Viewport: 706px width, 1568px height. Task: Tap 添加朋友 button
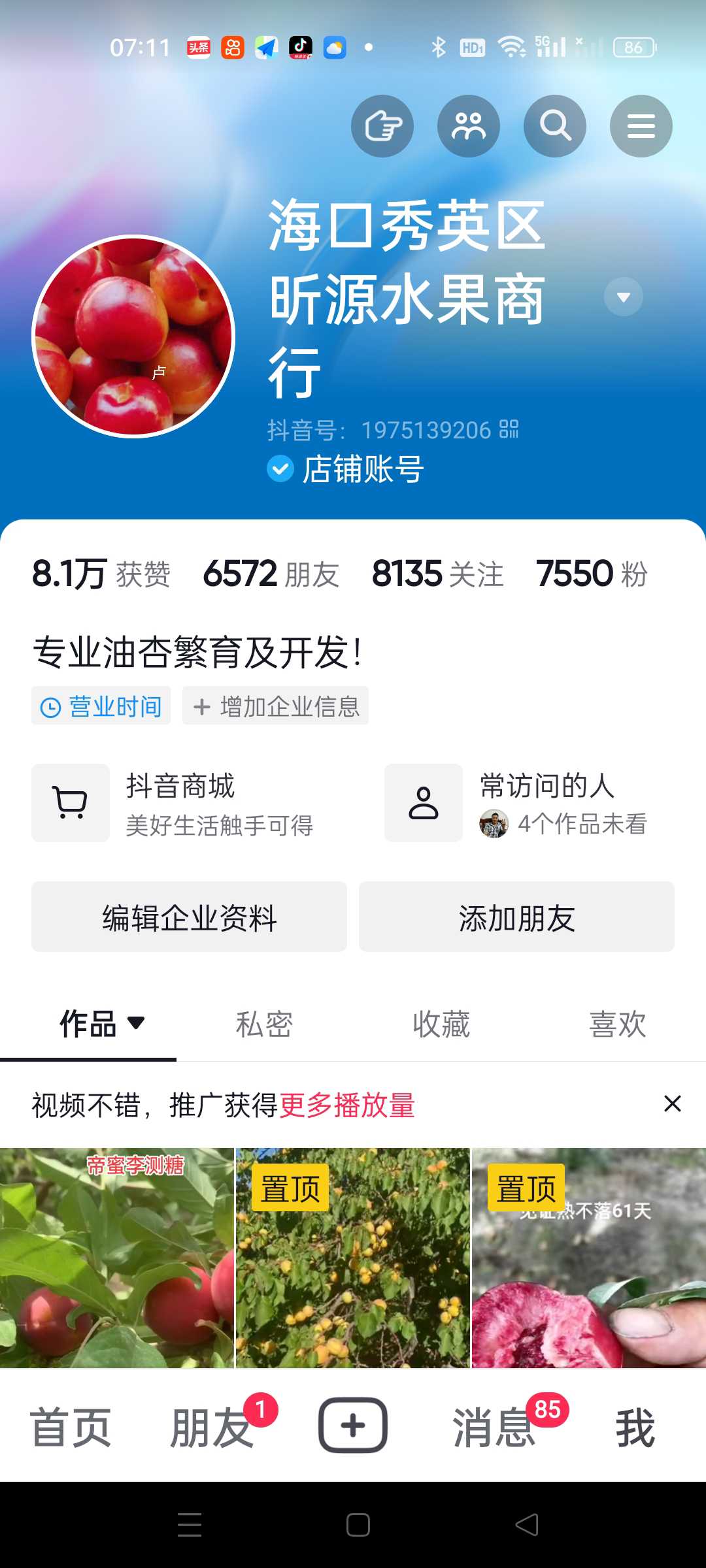[516, 917]
